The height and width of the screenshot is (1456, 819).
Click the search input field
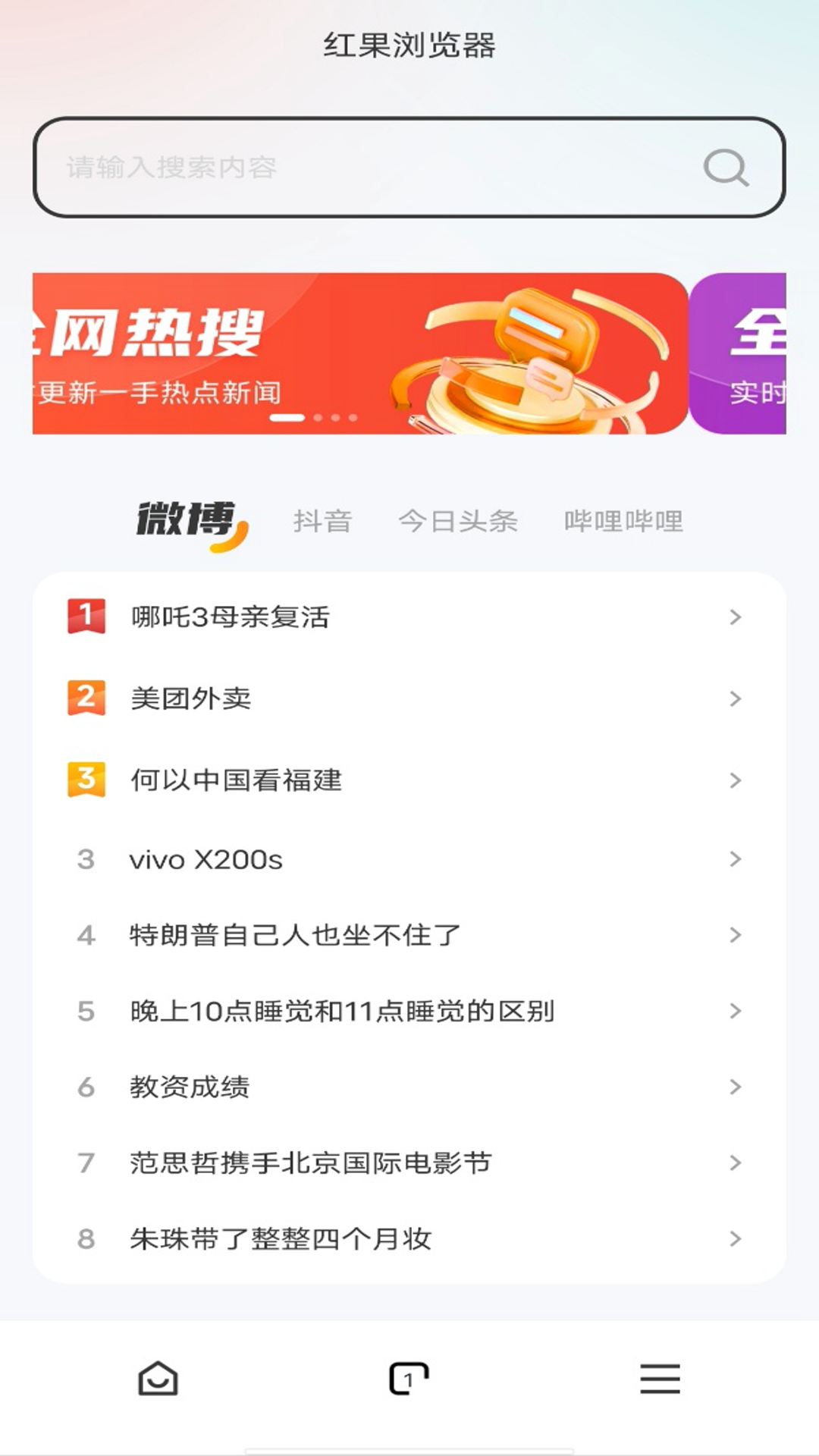(x=341, y=168)
